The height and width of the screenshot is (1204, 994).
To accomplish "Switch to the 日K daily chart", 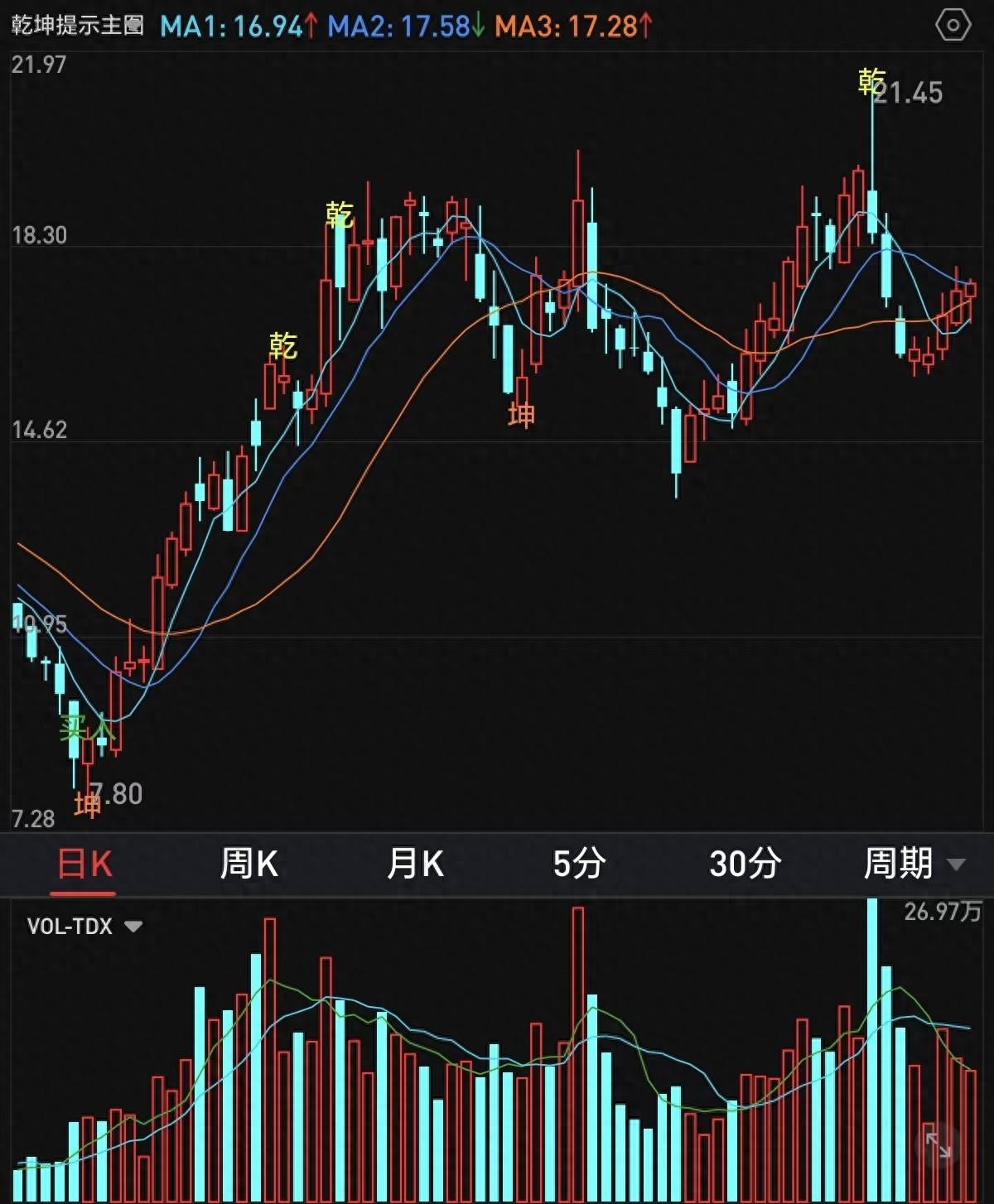I will pos(84,864).
